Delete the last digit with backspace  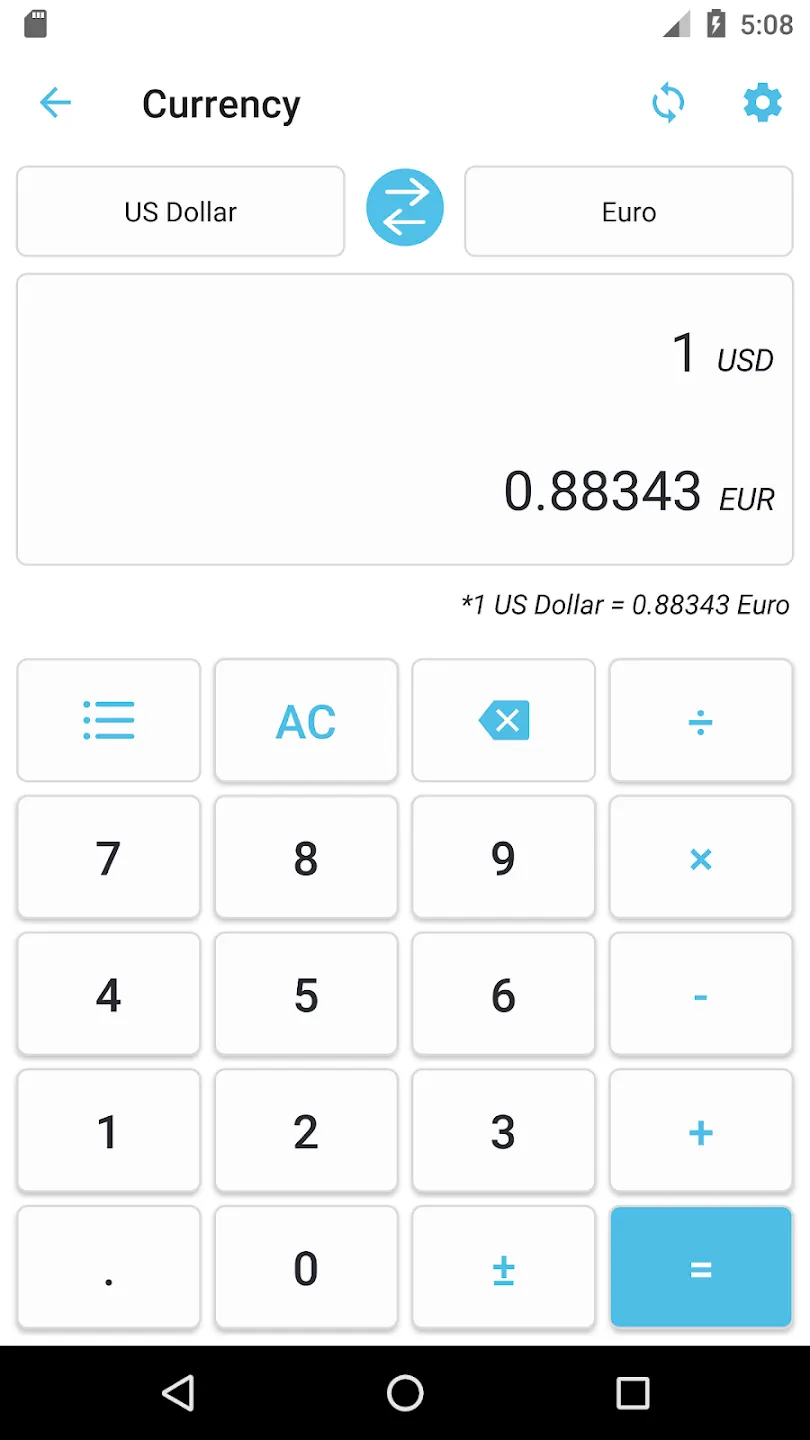(504, 720)
